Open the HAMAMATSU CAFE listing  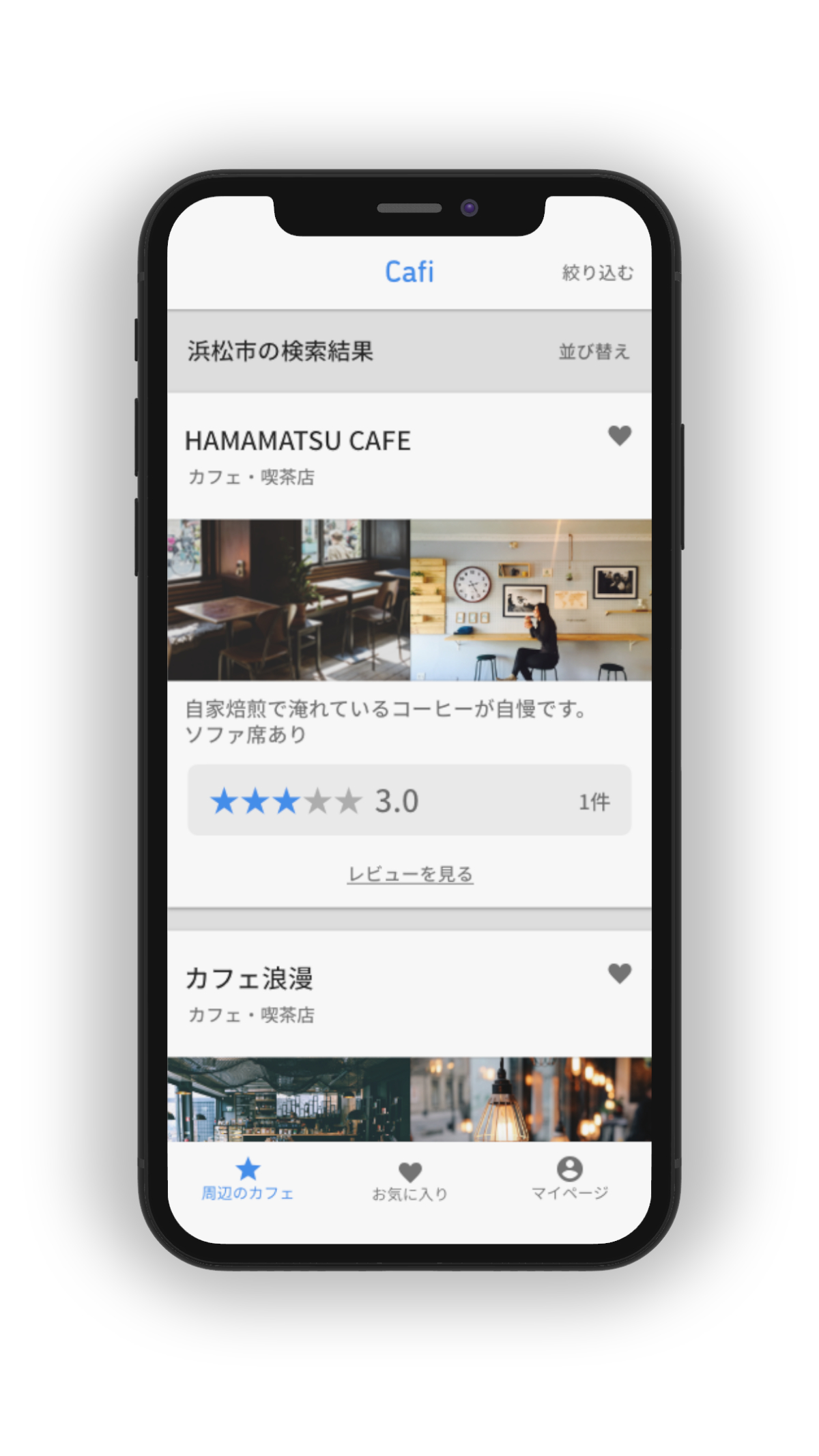(298, 441)
